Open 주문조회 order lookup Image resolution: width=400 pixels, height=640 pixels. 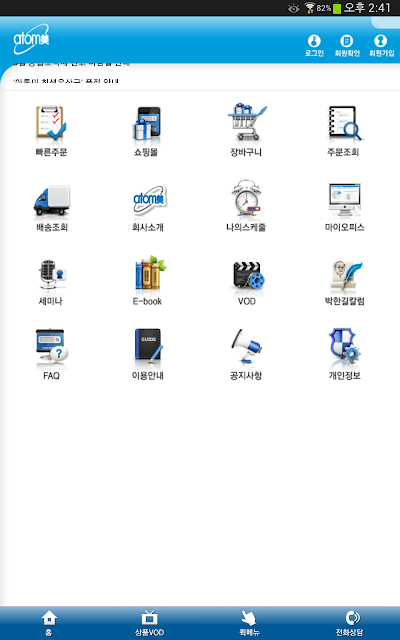pyautogui.click(x=344, y=131)
